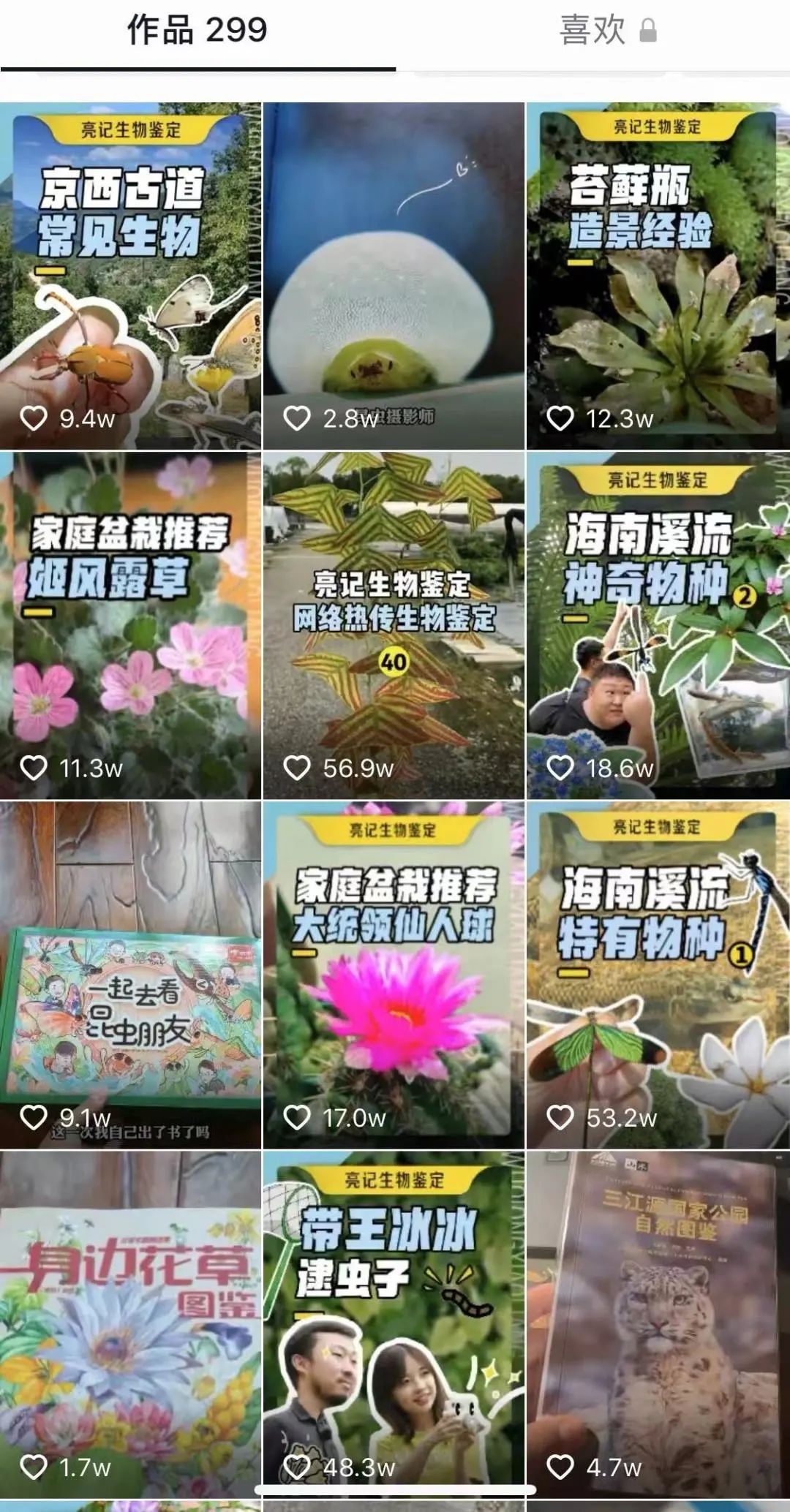Open the 身边花草图鉴 video

point(130,1323)
